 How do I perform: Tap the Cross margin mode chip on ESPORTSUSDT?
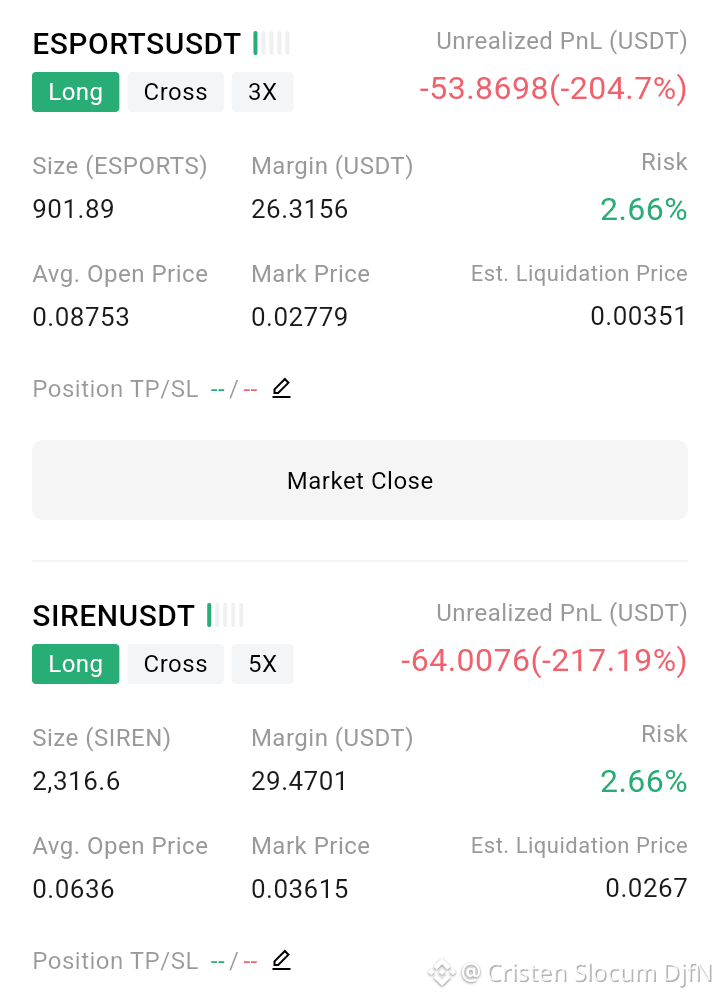pos(176,92)
